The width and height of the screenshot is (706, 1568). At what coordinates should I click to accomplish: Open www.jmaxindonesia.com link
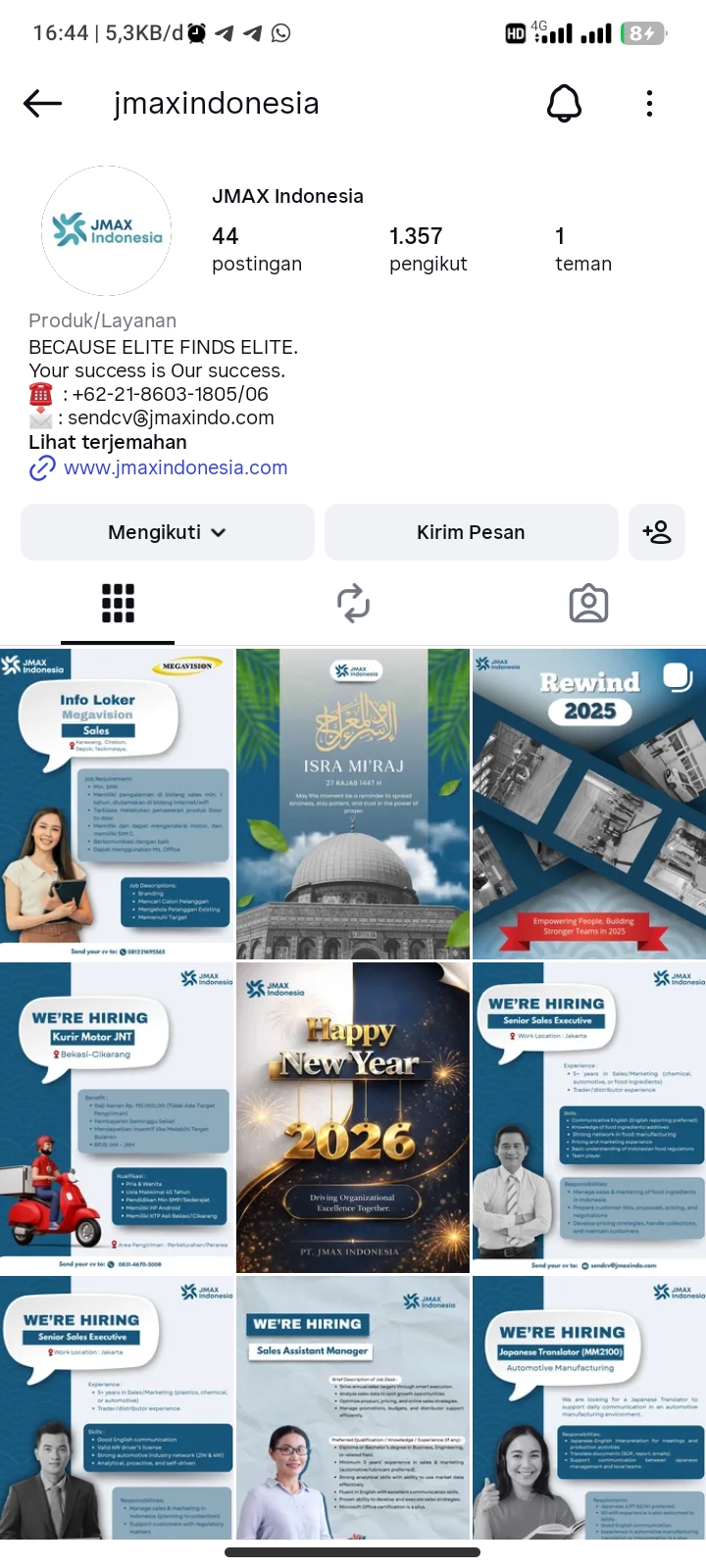[x=175, y=467]
